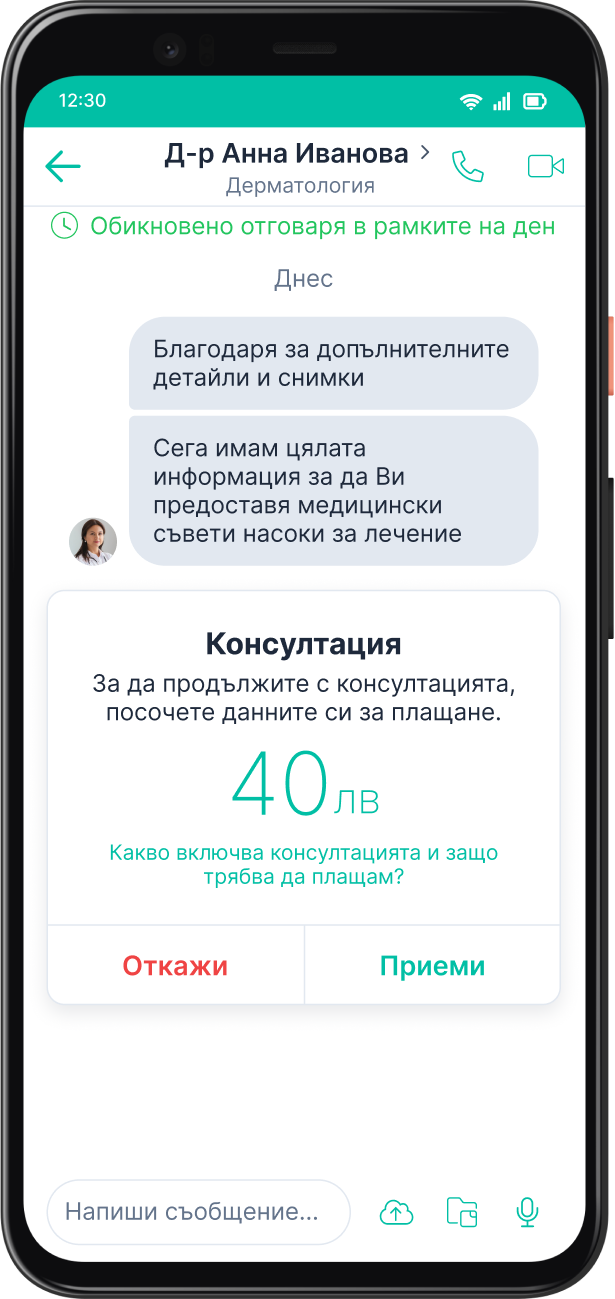This screenshot has height=1299, width=615.
Task: Go back using the arrow icon
Action: 63,166
